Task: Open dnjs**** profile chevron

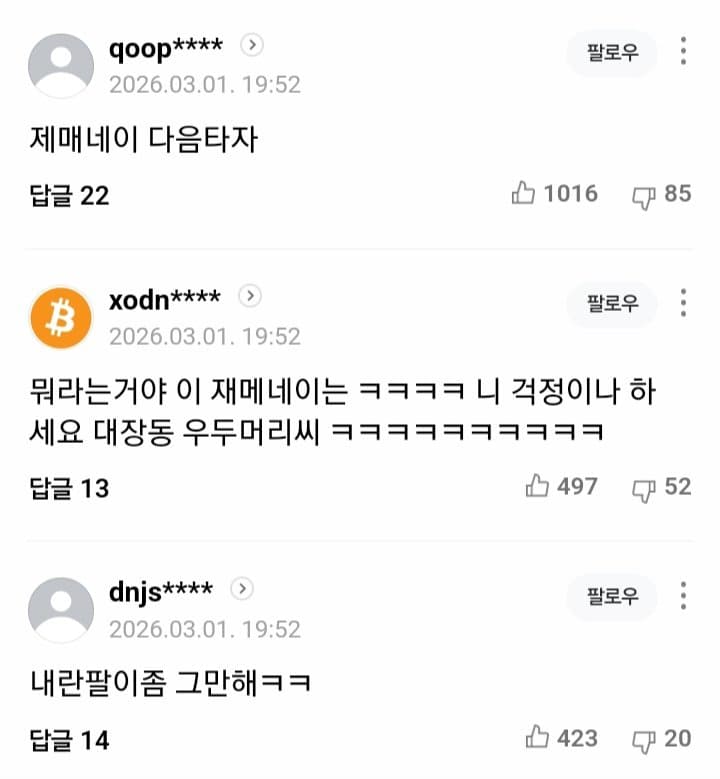Action: click(242, 589)
